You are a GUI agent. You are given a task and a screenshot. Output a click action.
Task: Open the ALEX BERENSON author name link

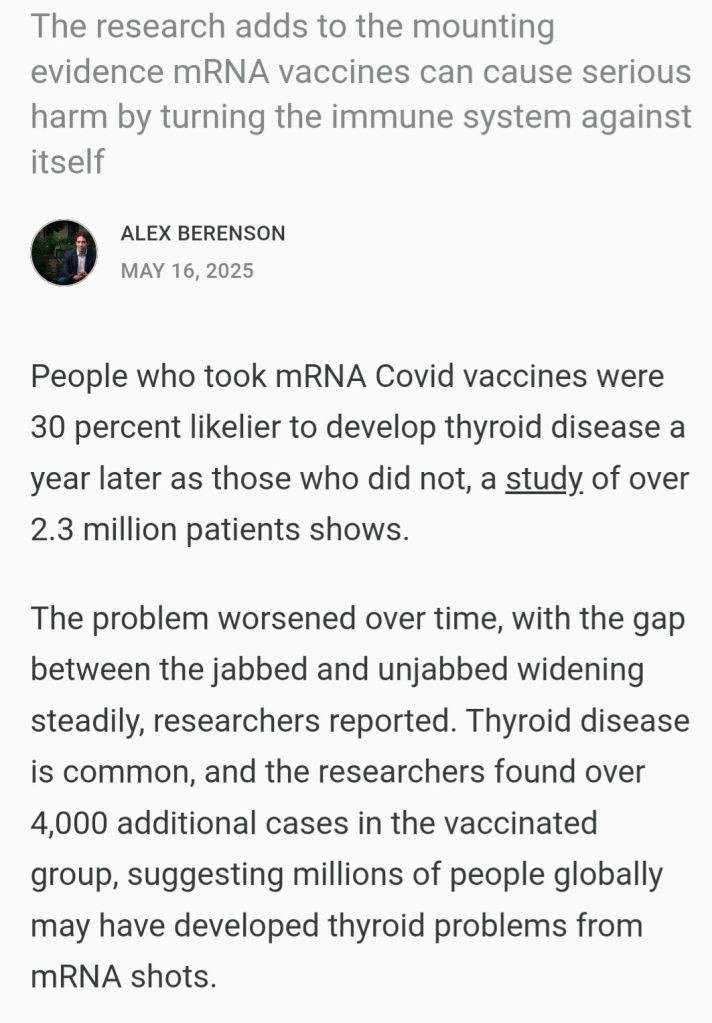(203, 234)
